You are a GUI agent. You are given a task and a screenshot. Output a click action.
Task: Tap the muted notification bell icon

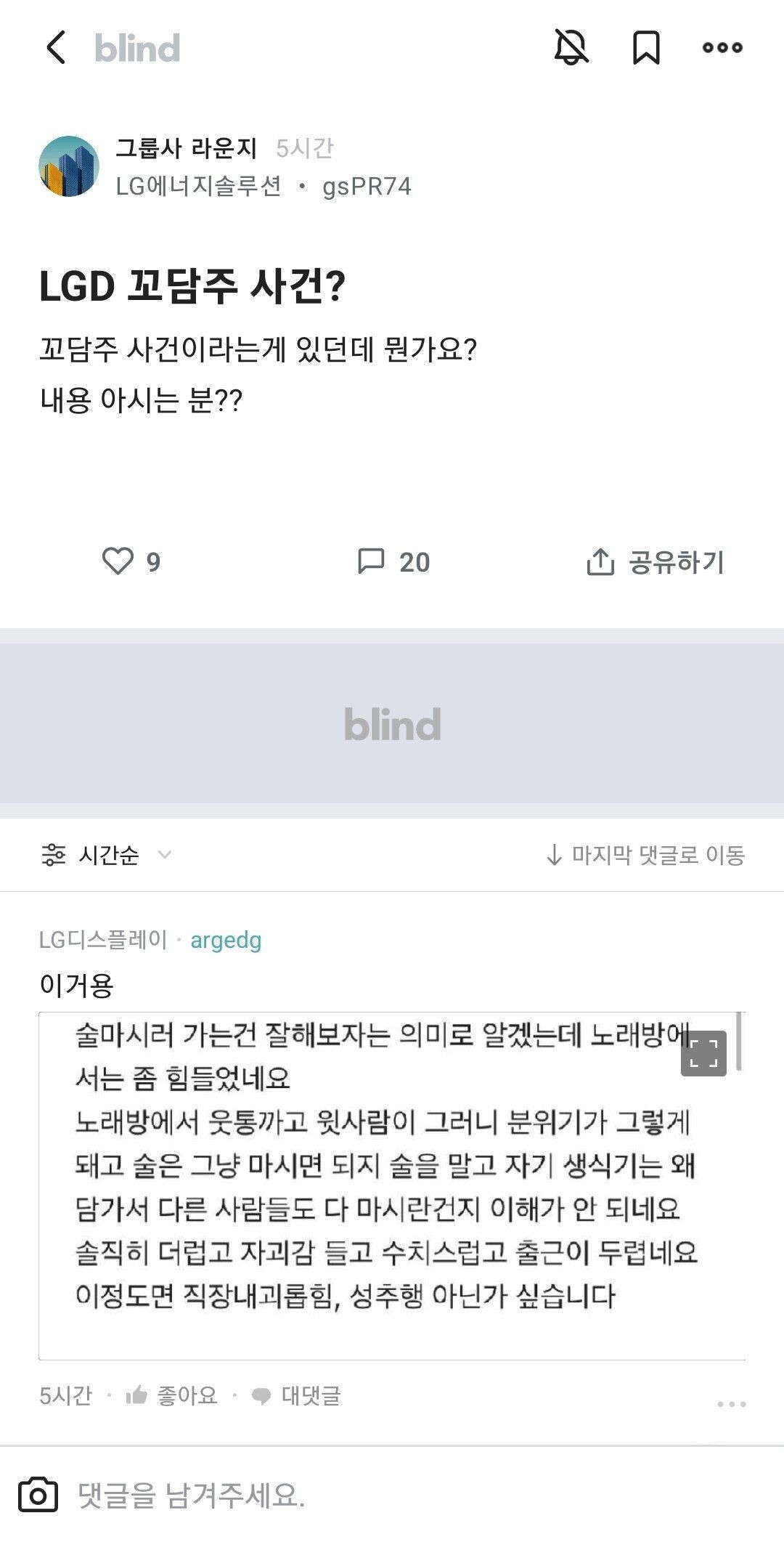tap(571, 48)
